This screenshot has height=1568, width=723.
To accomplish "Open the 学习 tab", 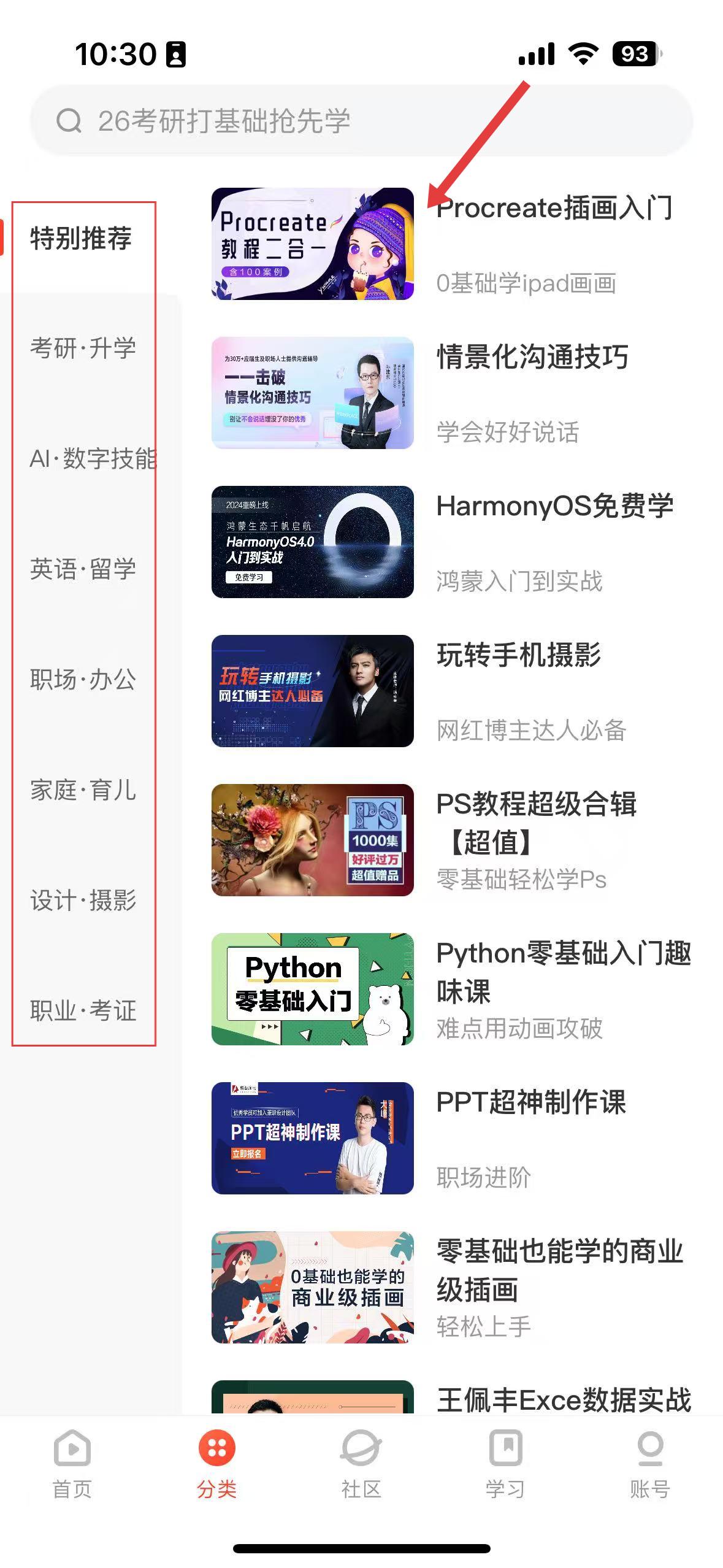I will pyautogui.click(x=505, y=1463).
